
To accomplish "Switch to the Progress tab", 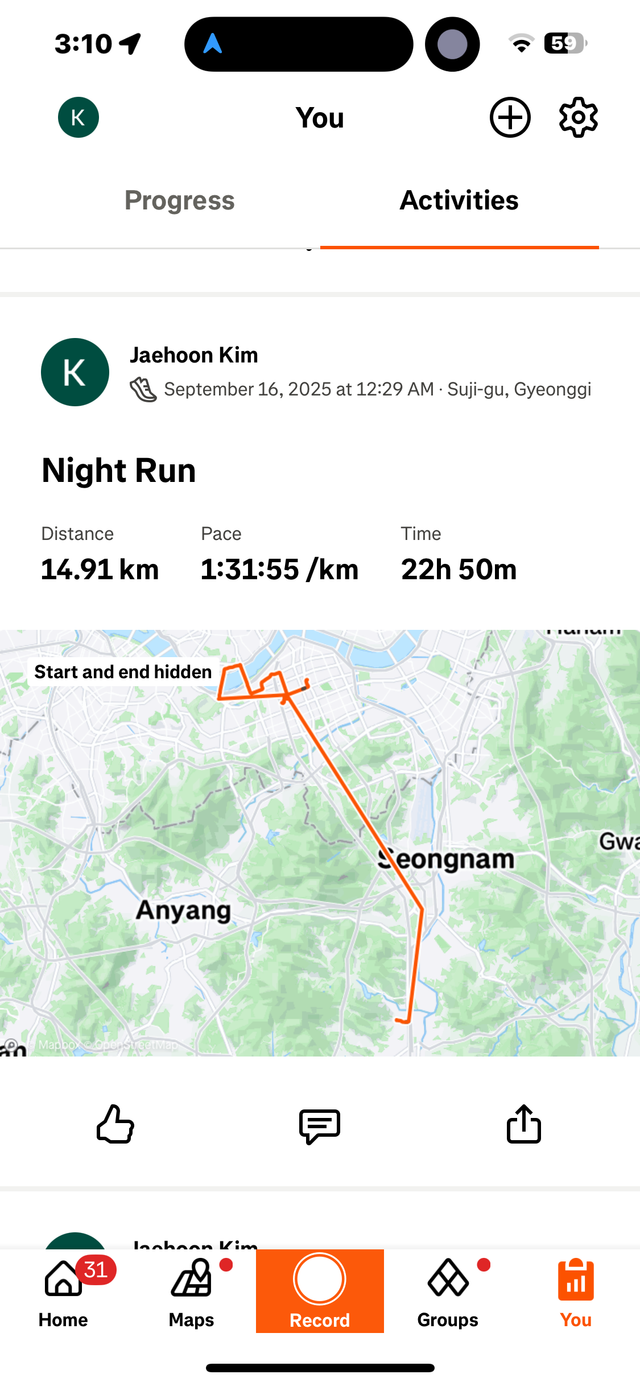I will (180, 201).
